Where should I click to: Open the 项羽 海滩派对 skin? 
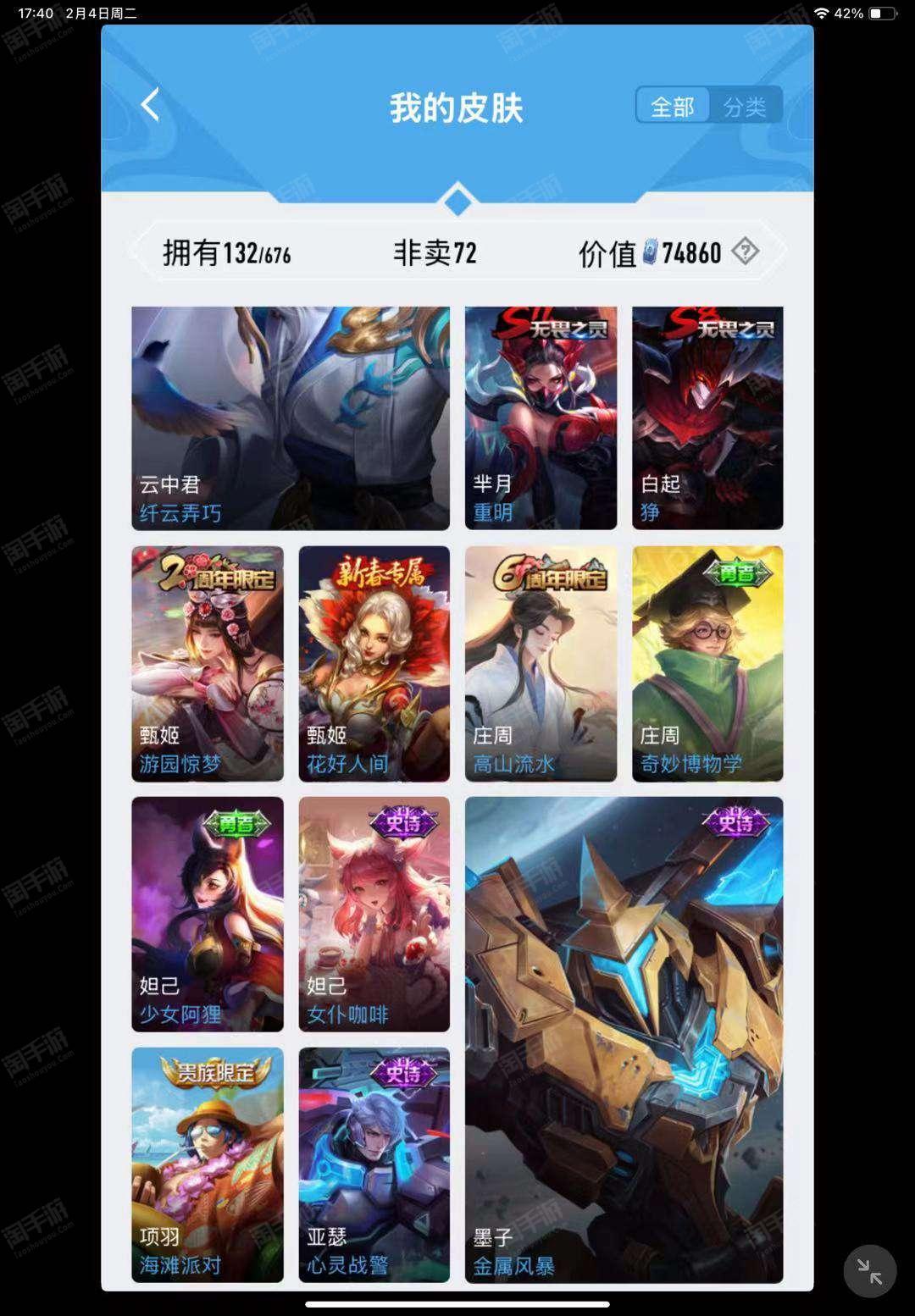pos(208,1164)
